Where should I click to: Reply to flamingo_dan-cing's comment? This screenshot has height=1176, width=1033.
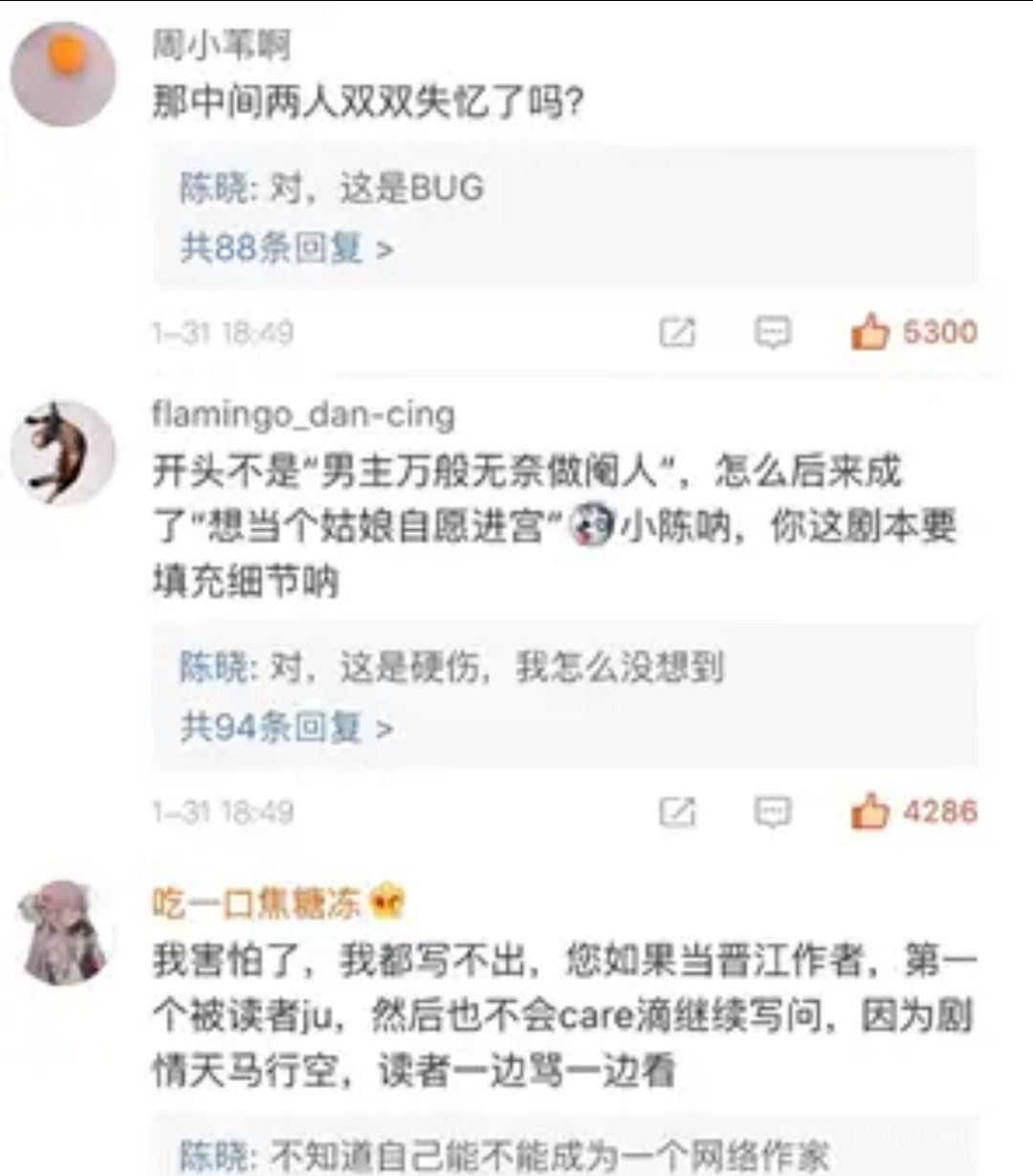tap(772, 811)
